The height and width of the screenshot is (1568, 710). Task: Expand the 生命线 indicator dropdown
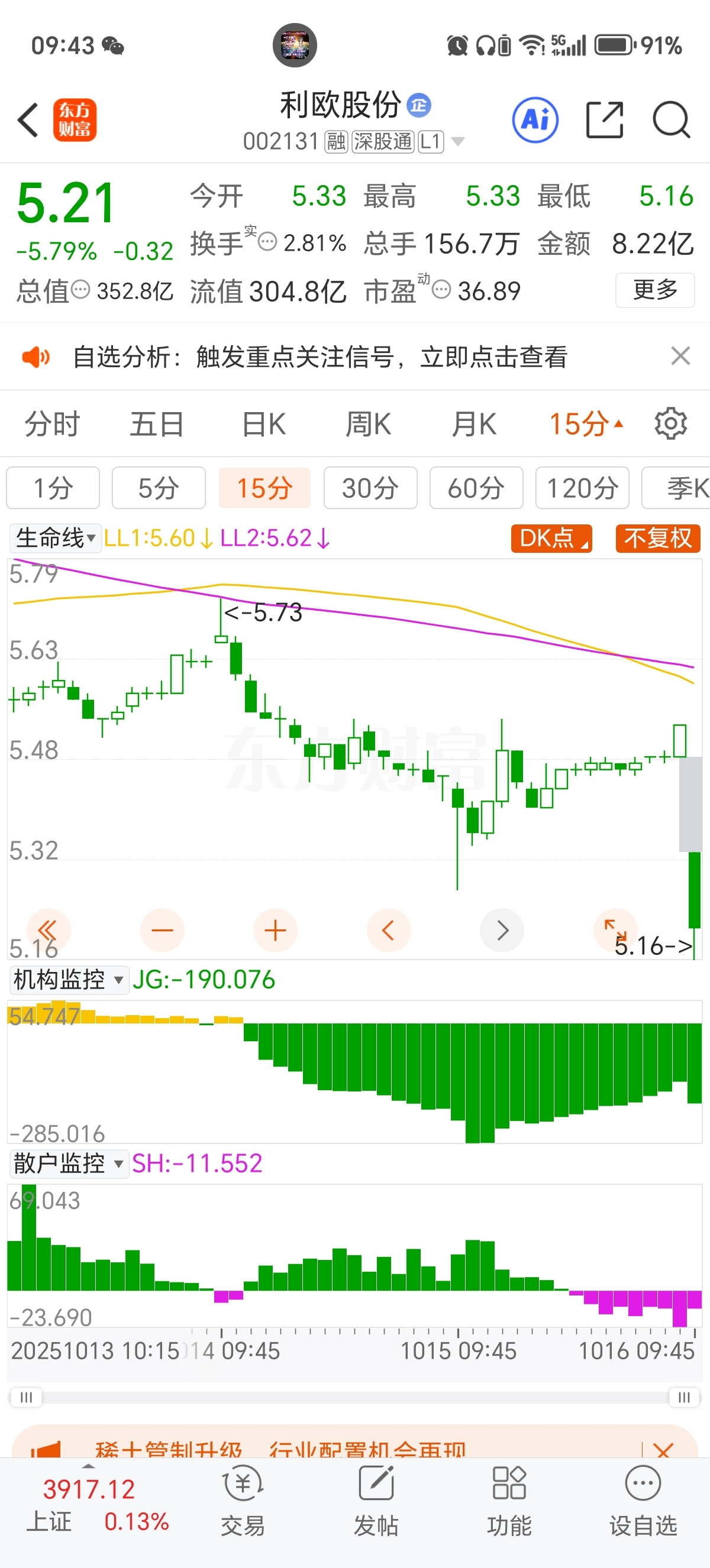pyautogui.click(x=56, y=538)
